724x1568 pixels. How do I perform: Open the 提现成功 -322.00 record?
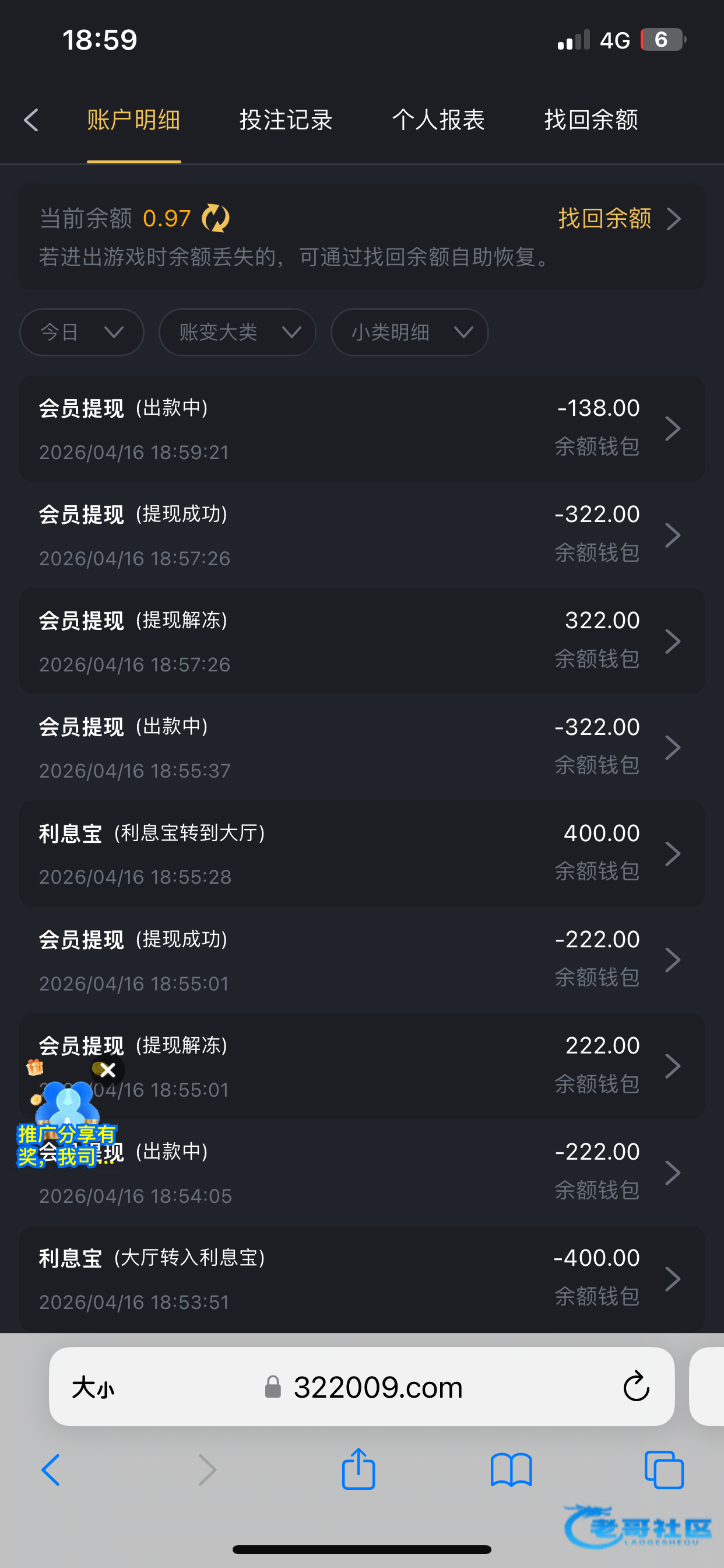pos(361,535)
